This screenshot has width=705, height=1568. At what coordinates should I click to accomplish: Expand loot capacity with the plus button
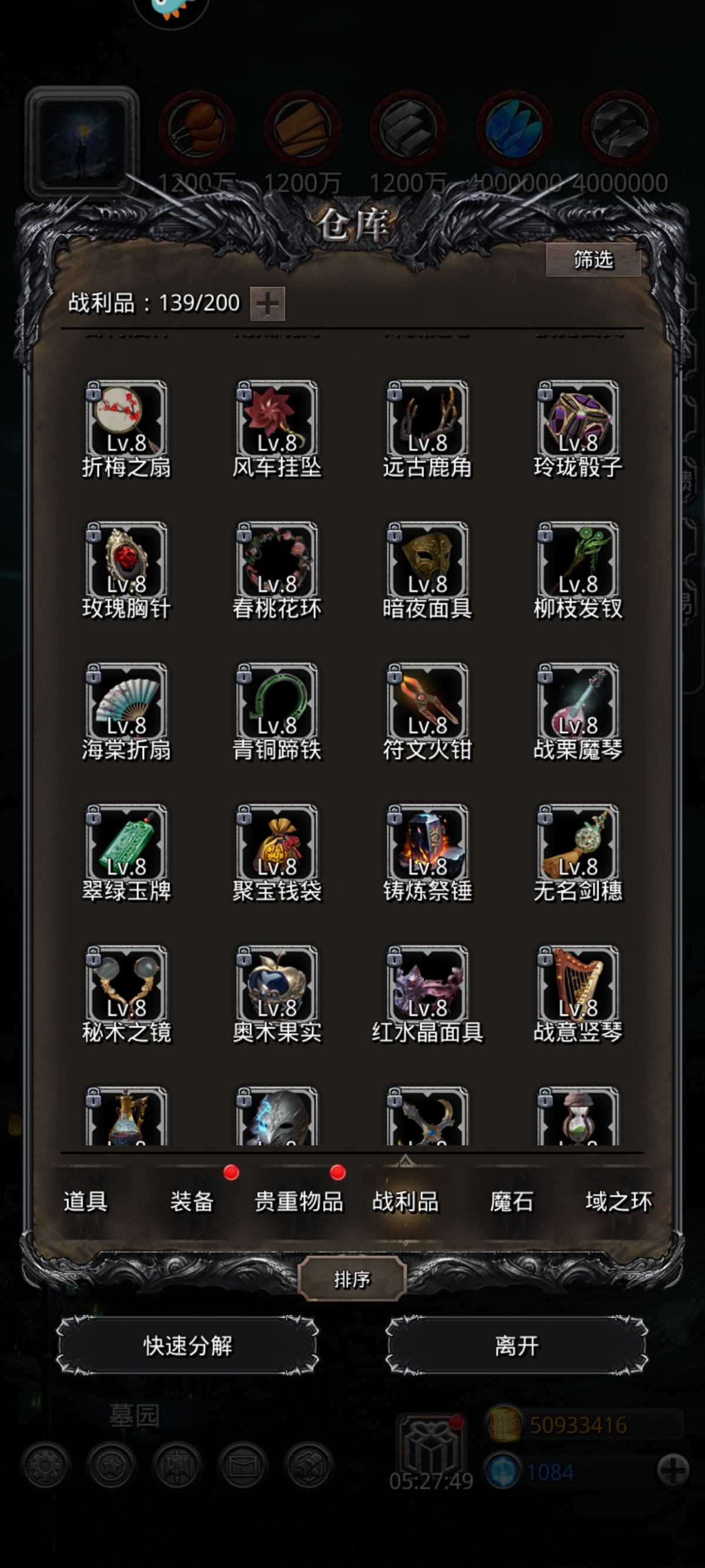[268, 304]
